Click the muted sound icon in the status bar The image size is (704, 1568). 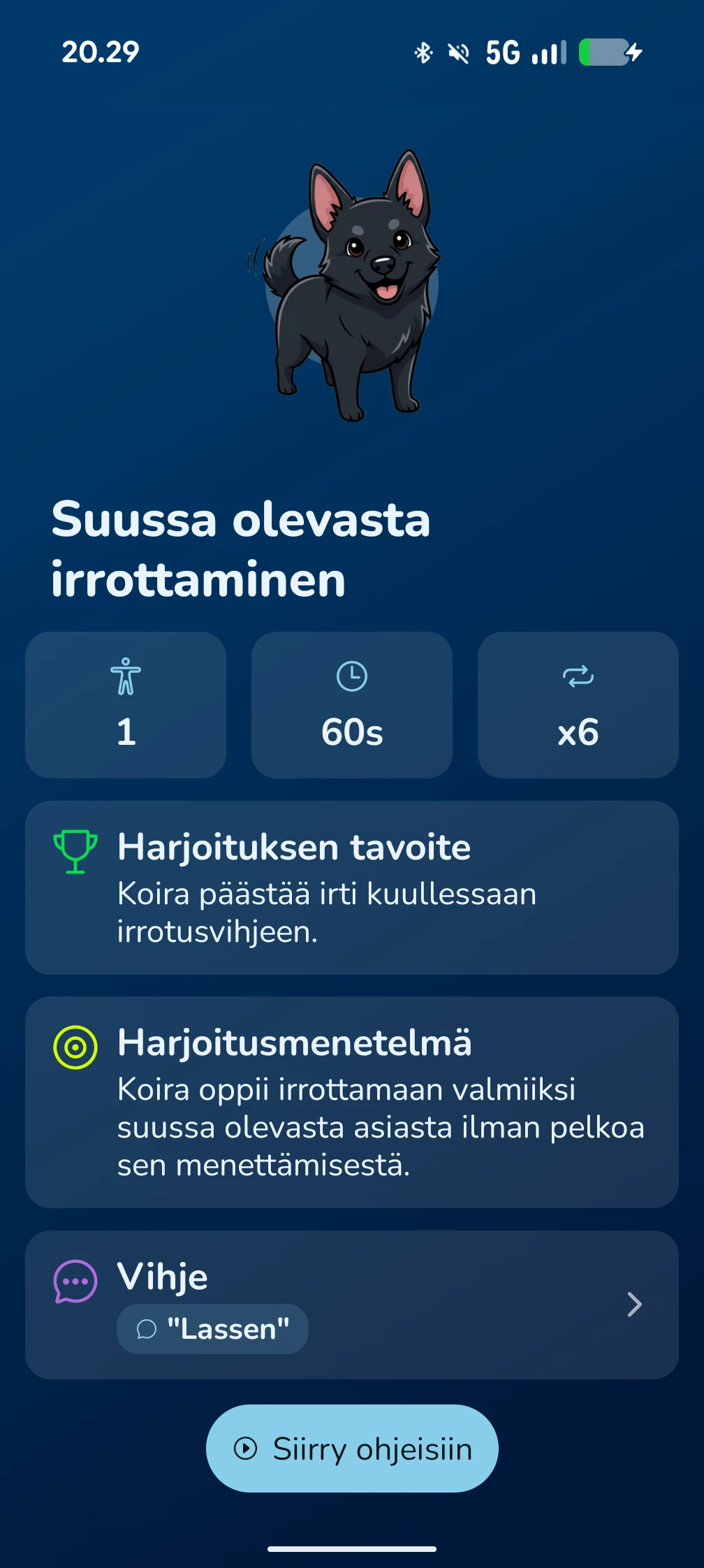coord(457,52)
